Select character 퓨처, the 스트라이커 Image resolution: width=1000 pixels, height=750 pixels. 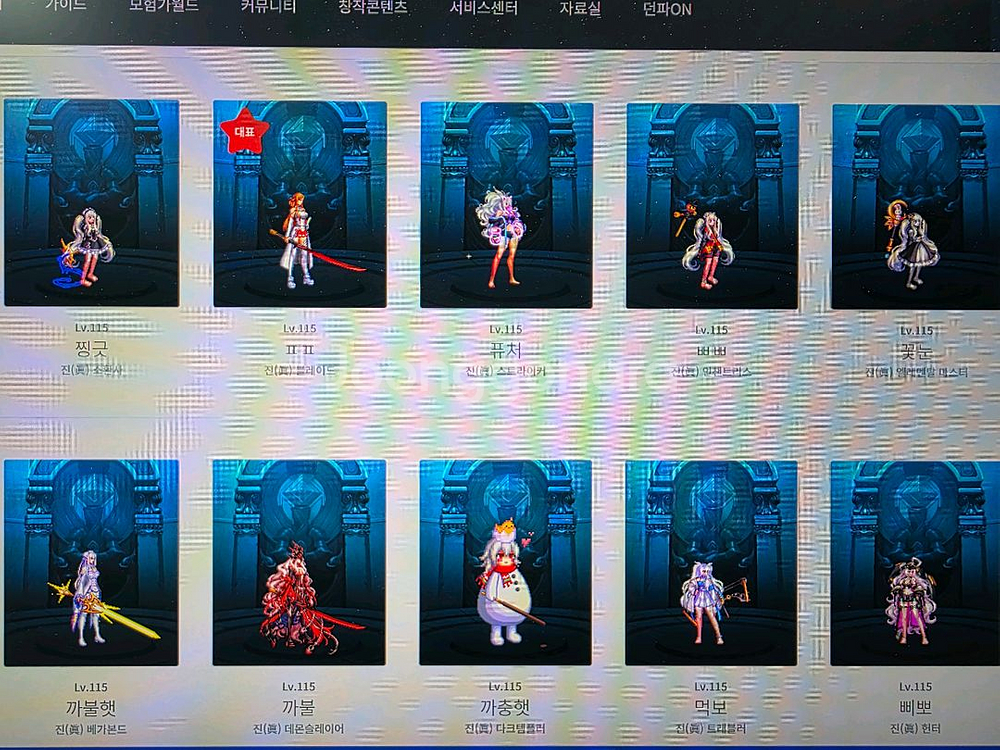(x=506, y=205)
